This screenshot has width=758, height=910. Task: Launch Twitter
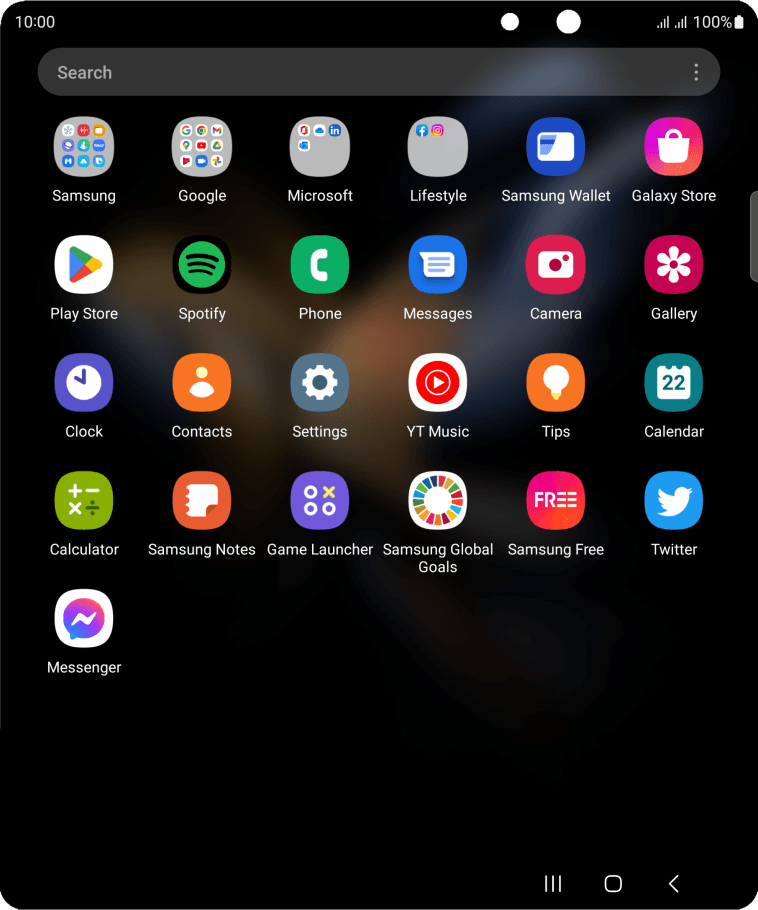point(674,501)
